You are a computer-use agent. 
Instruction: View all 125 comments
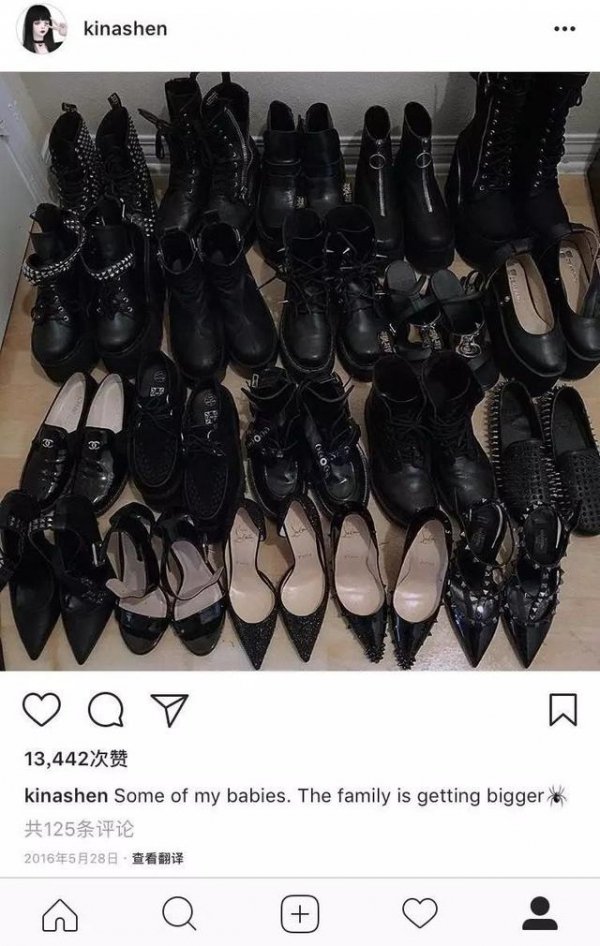tap(78, 829)
